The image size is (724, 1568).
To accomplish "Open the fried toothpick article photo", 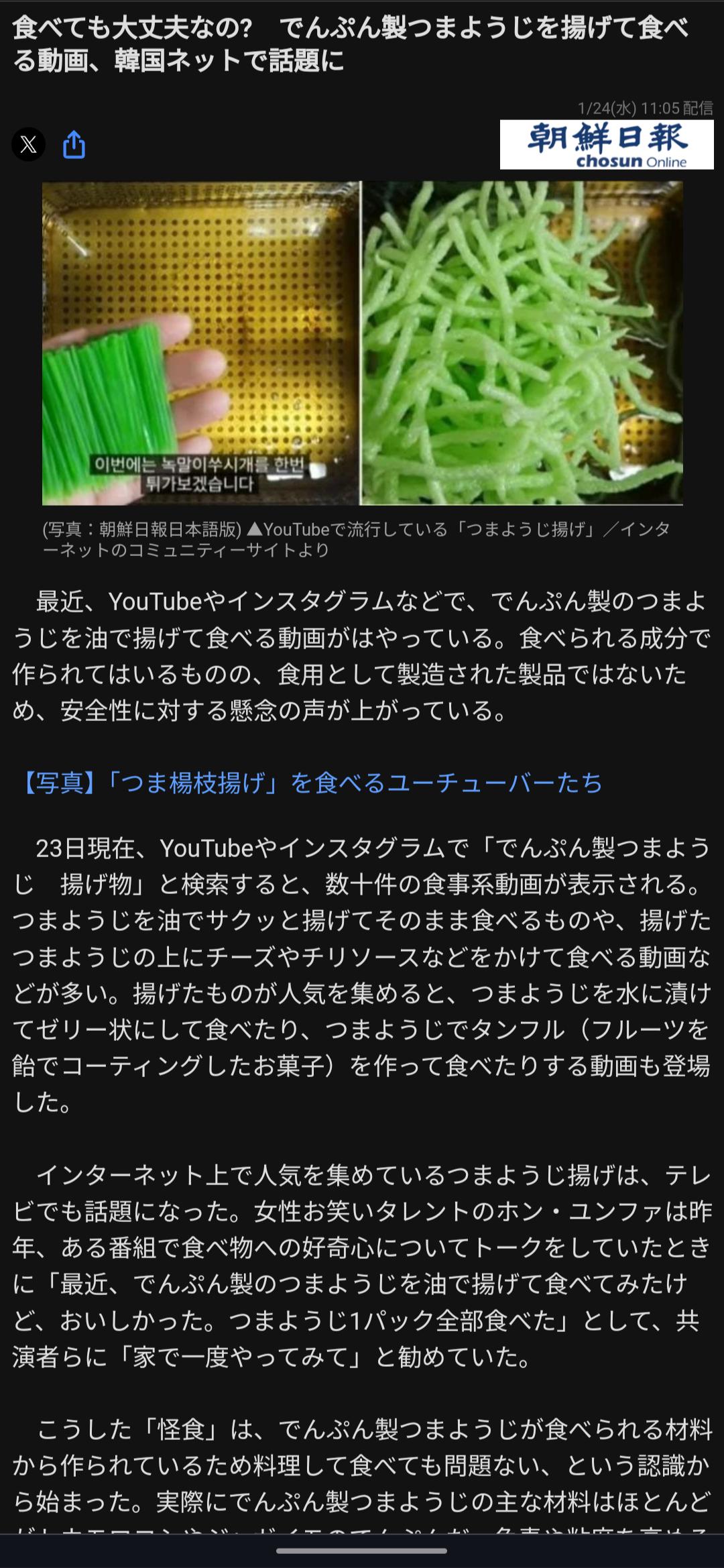I will [x=362, y=343].
